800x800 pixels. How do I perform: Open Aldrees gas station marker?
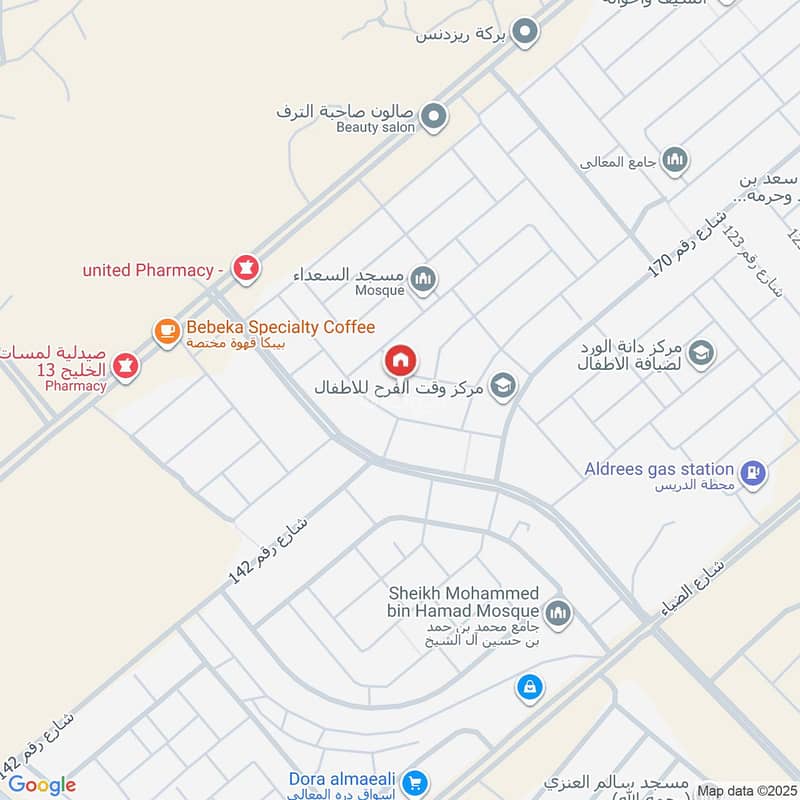tap(755, 470)
